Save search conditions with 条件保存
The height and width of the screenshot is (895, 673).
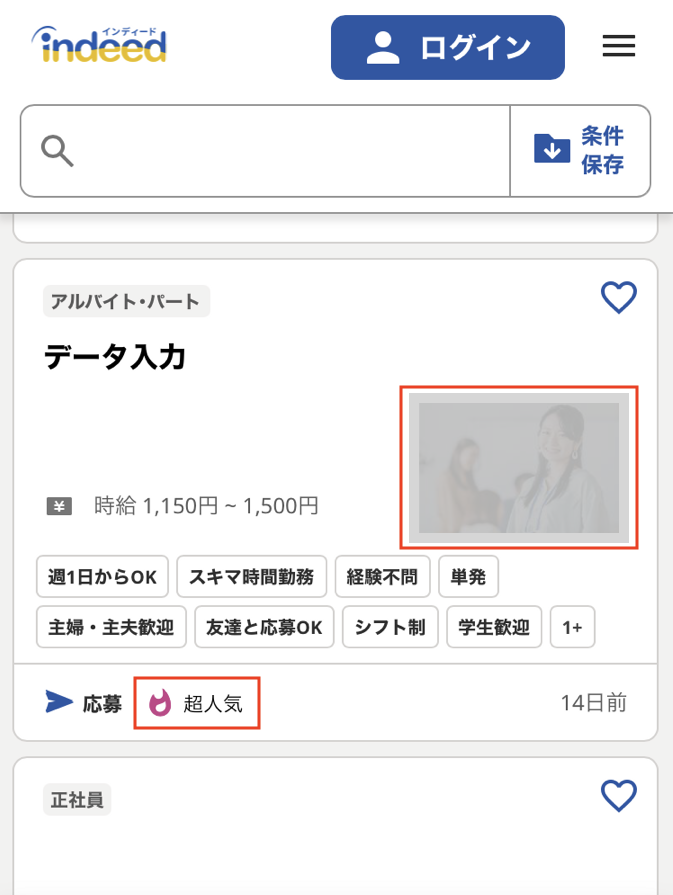581,151
